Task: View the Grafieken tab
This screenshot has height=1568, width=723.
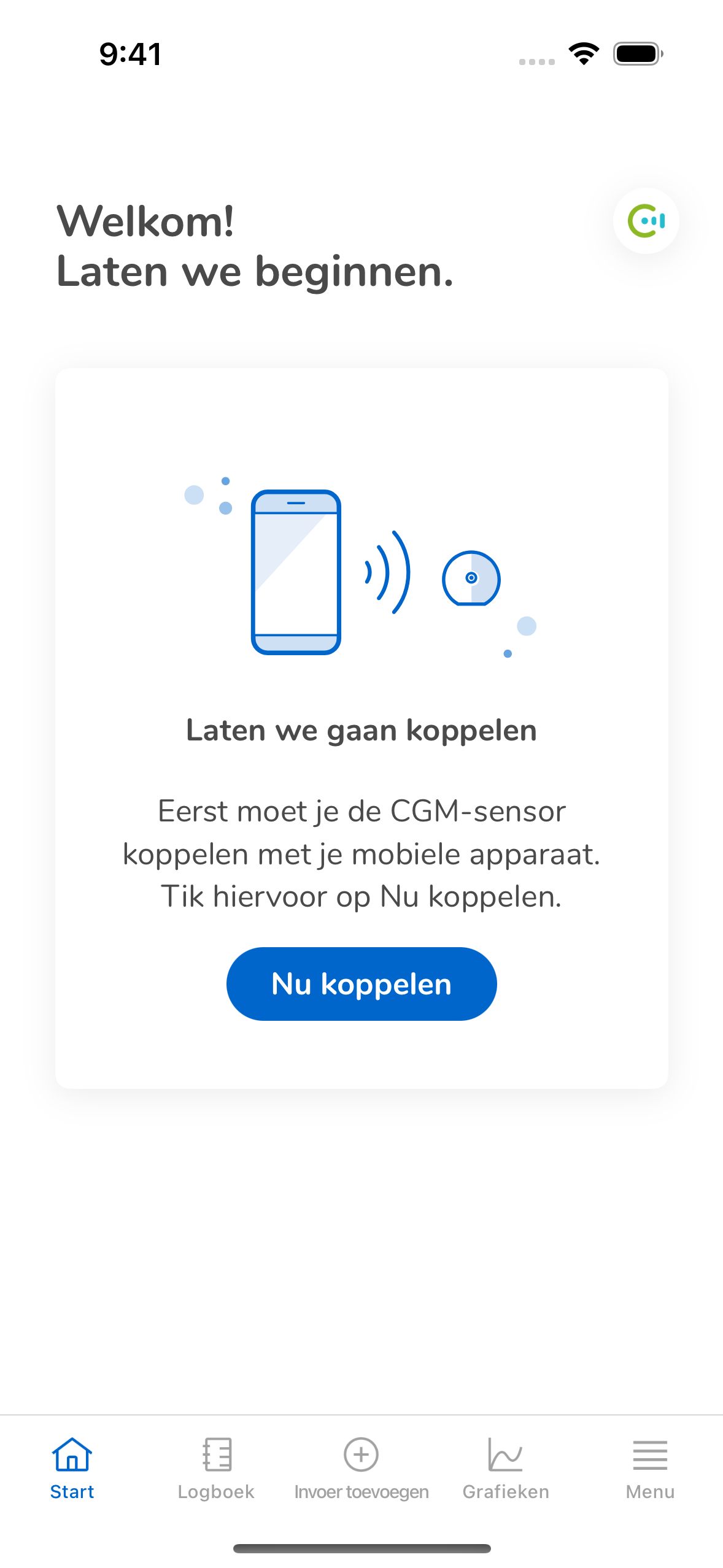Action: 506,1468
